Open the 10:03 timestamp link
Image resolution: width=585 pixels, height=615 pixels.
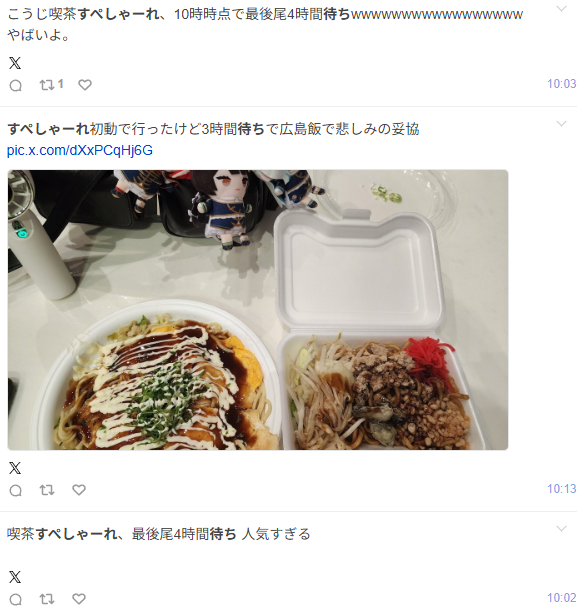(x=561, y=84)
